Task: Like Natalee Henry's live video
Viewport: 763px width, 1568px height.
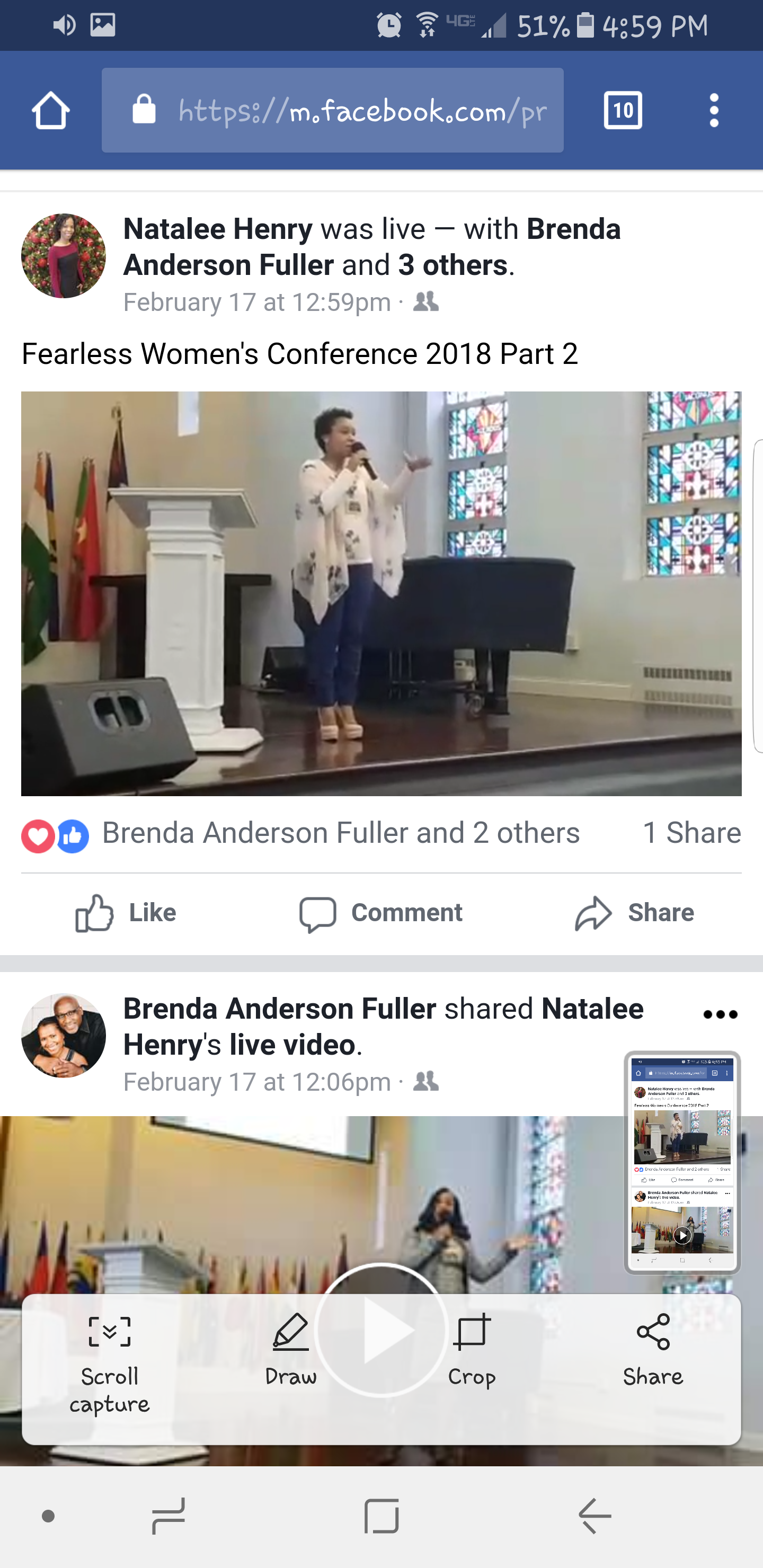Action: (x=126, y=912)
